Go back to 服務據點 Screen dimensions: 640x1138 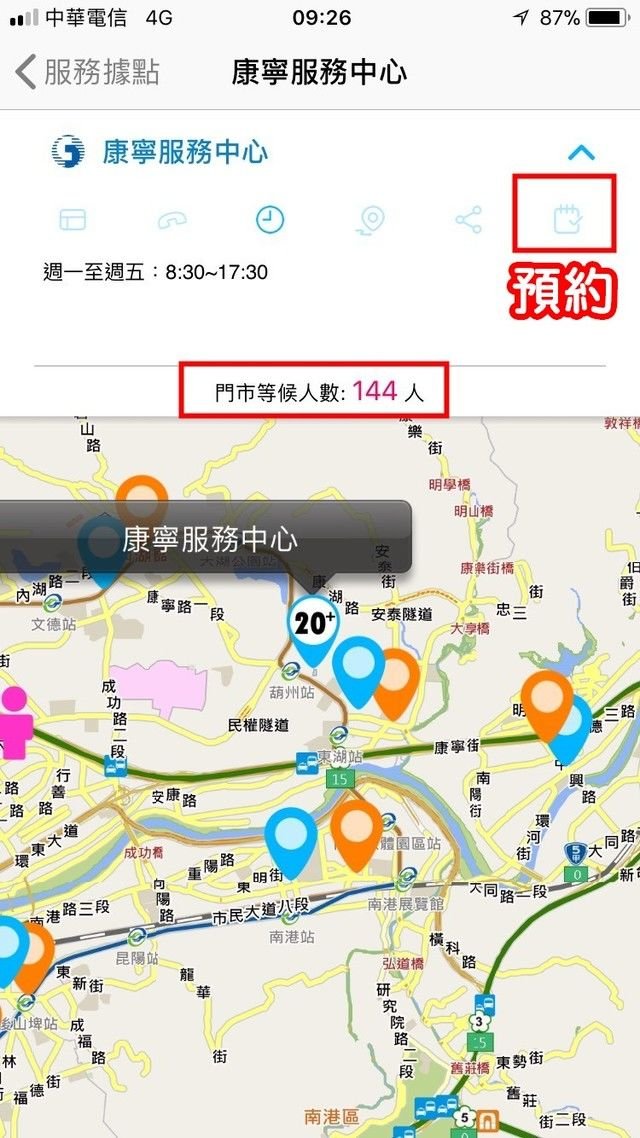(88, 73)
